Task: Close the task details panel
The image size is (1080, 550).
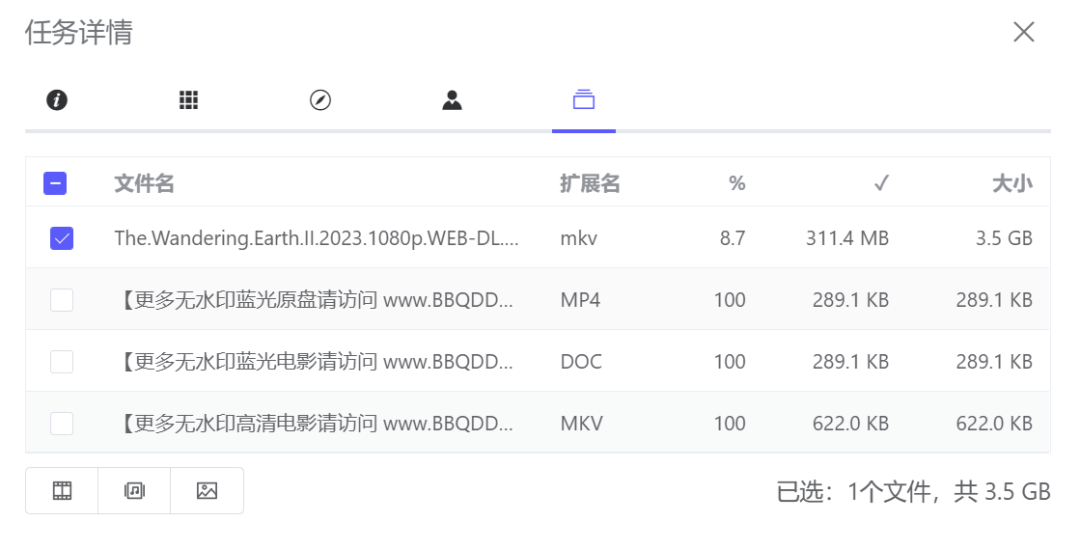Action: [x=1023, y=33]
